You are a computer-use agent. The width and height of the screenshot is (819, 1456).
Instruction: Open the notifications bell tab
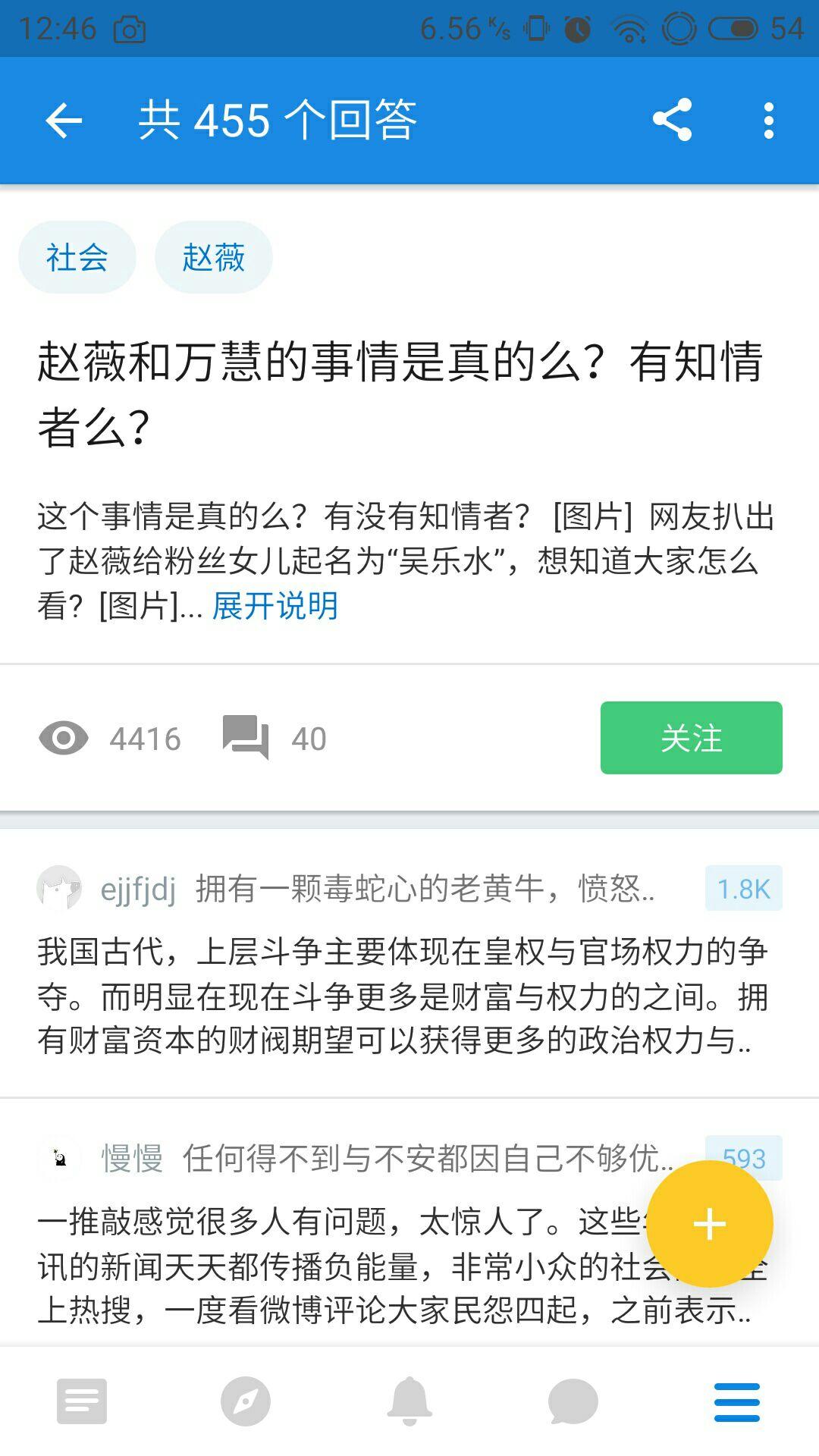[x=409, y=1401]
